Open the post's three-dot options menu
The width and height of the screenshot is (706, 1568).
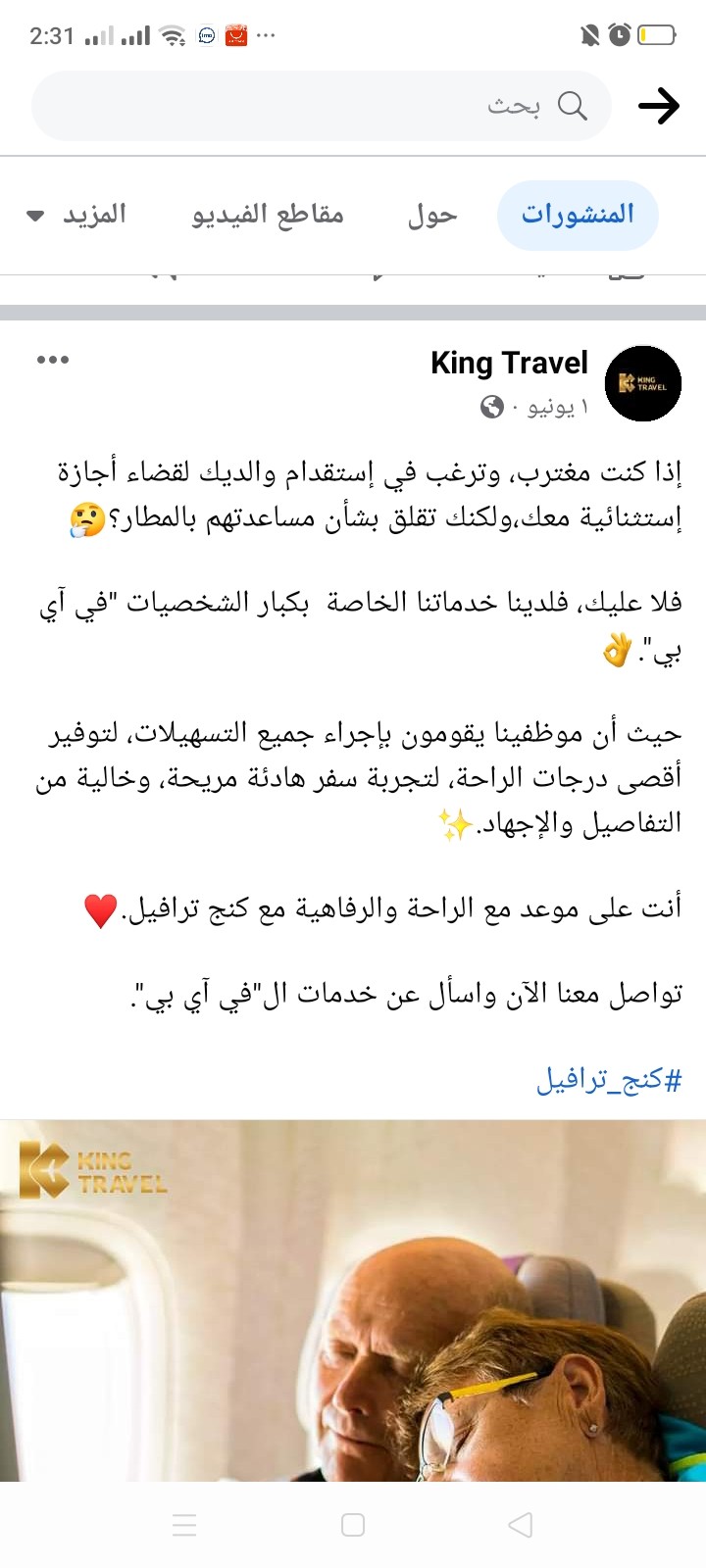click(53, 360)
